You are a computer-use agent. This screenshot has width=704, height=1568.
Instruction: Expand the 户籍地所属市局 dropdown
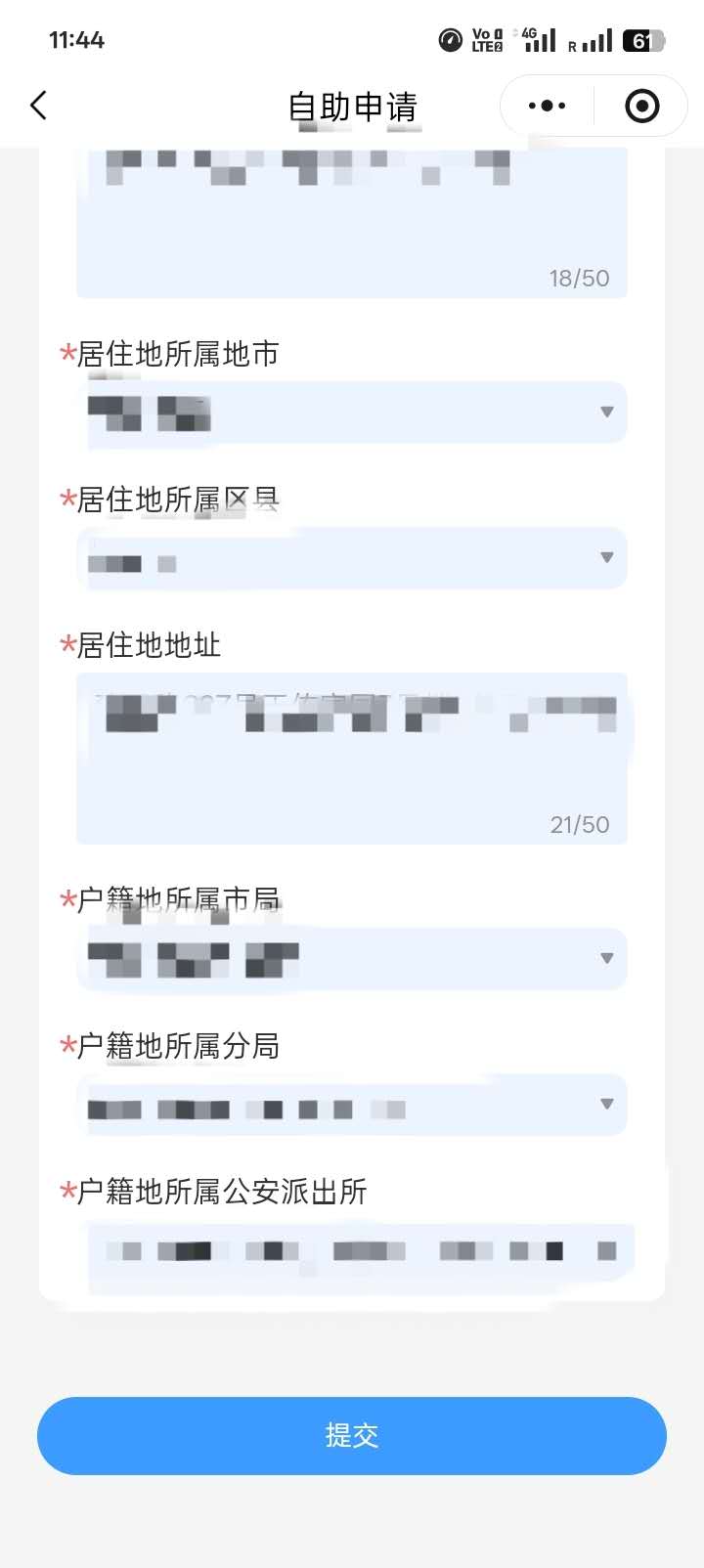pos(352,959)
